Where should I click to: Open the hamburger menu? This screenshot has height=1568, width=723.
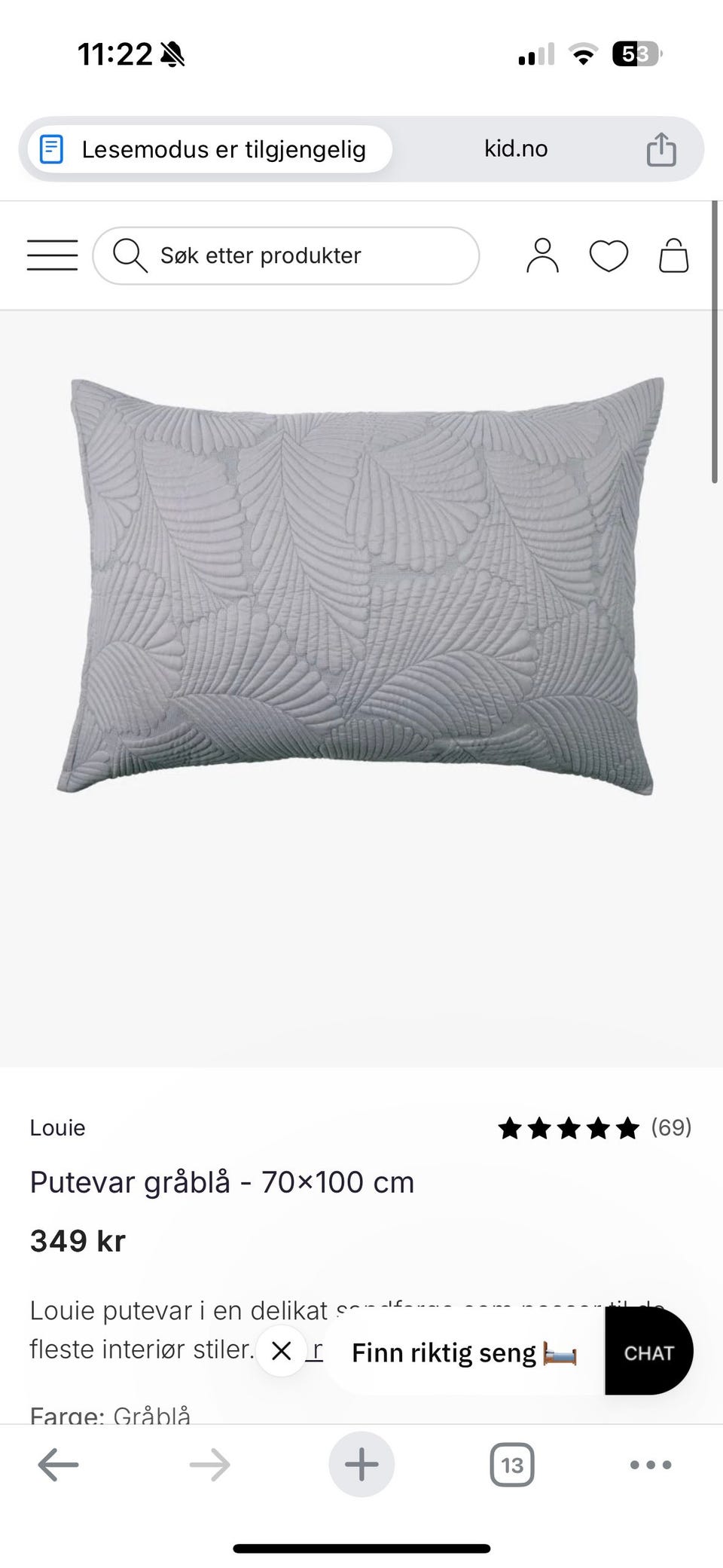pyautogui.click(x=52, y=255)
